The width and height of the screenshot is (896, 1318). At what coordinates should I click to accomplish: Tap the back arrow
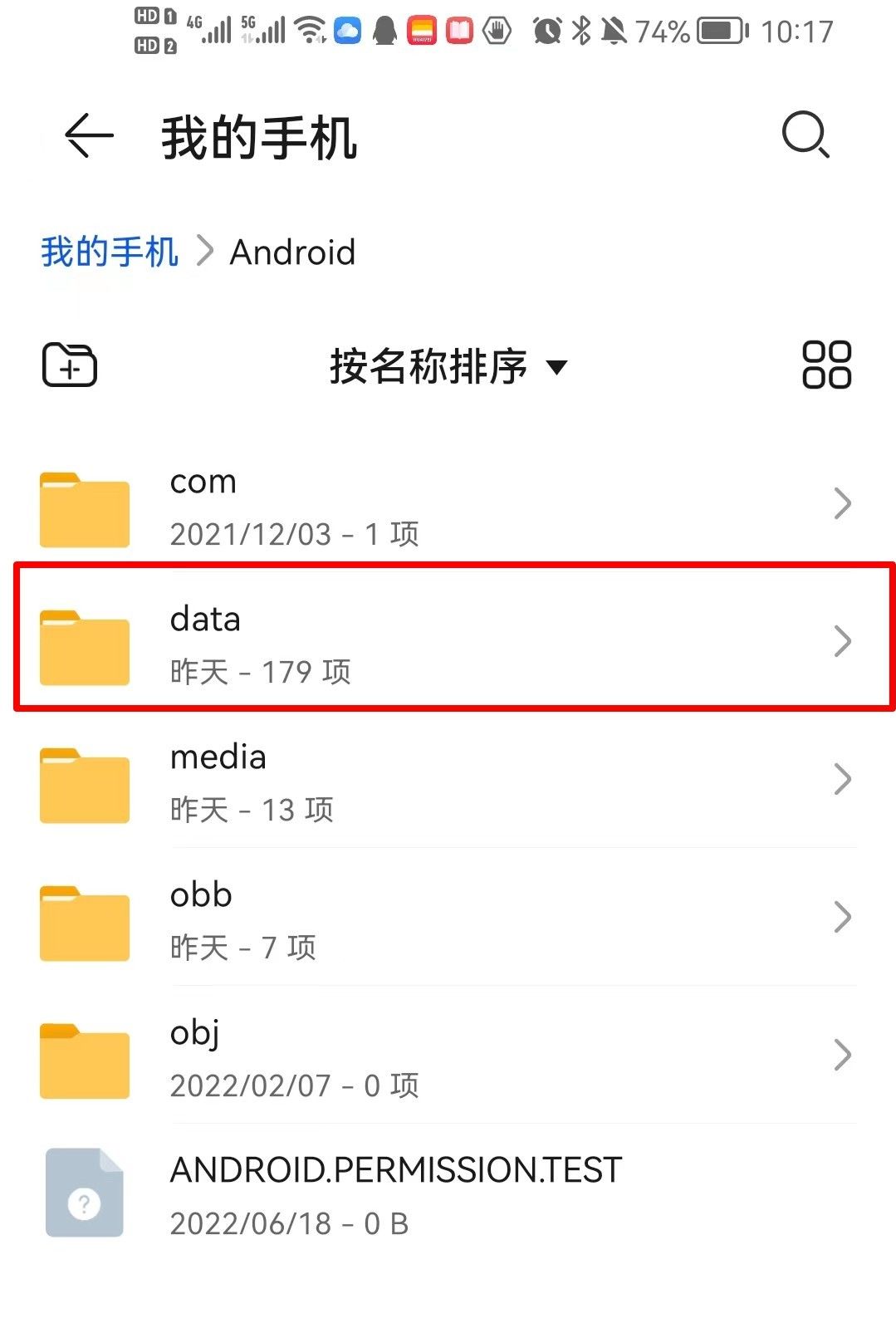point(83,135)
